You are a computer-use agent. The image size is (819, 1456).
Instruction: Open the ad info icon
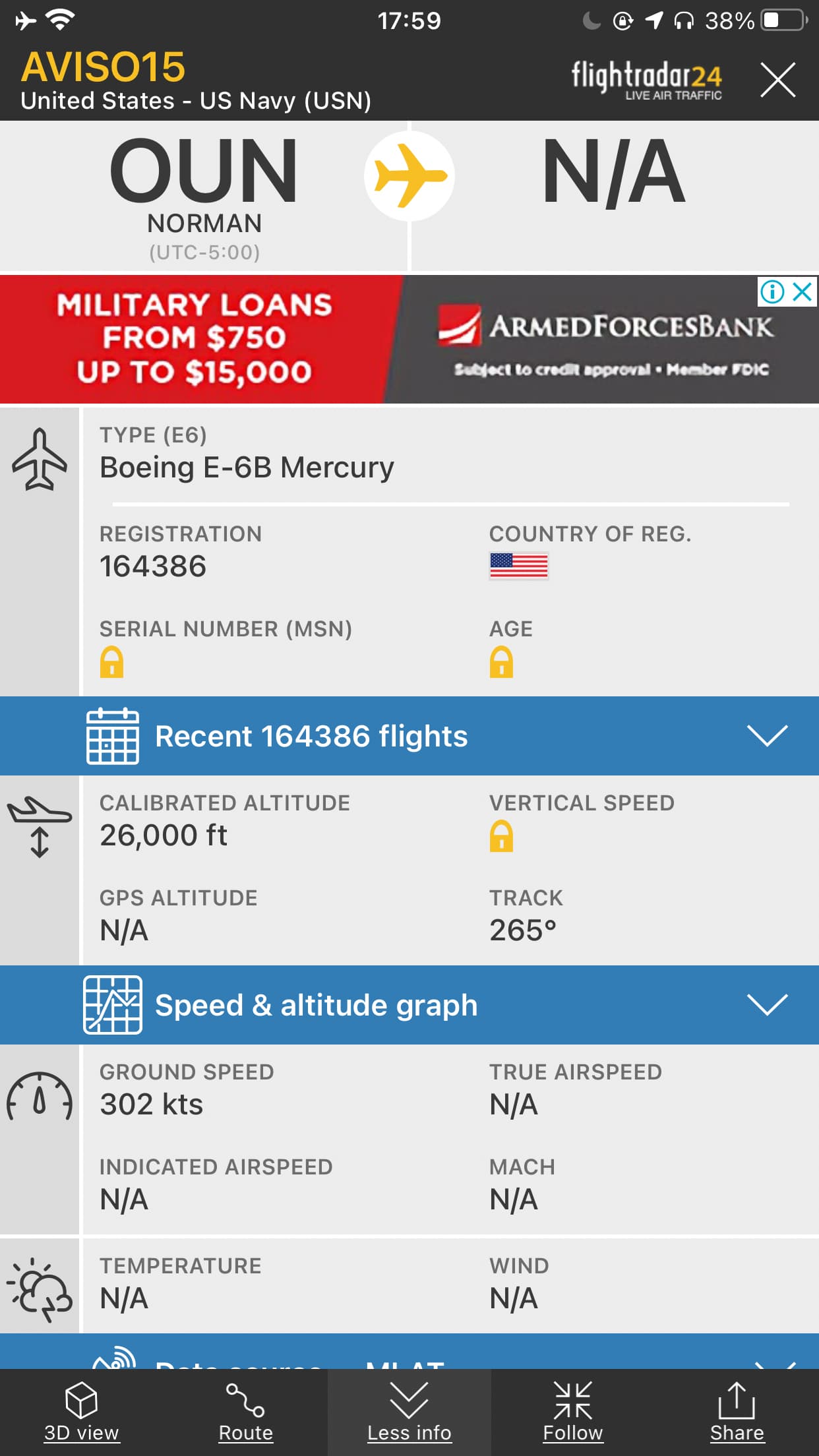[772, 291]
